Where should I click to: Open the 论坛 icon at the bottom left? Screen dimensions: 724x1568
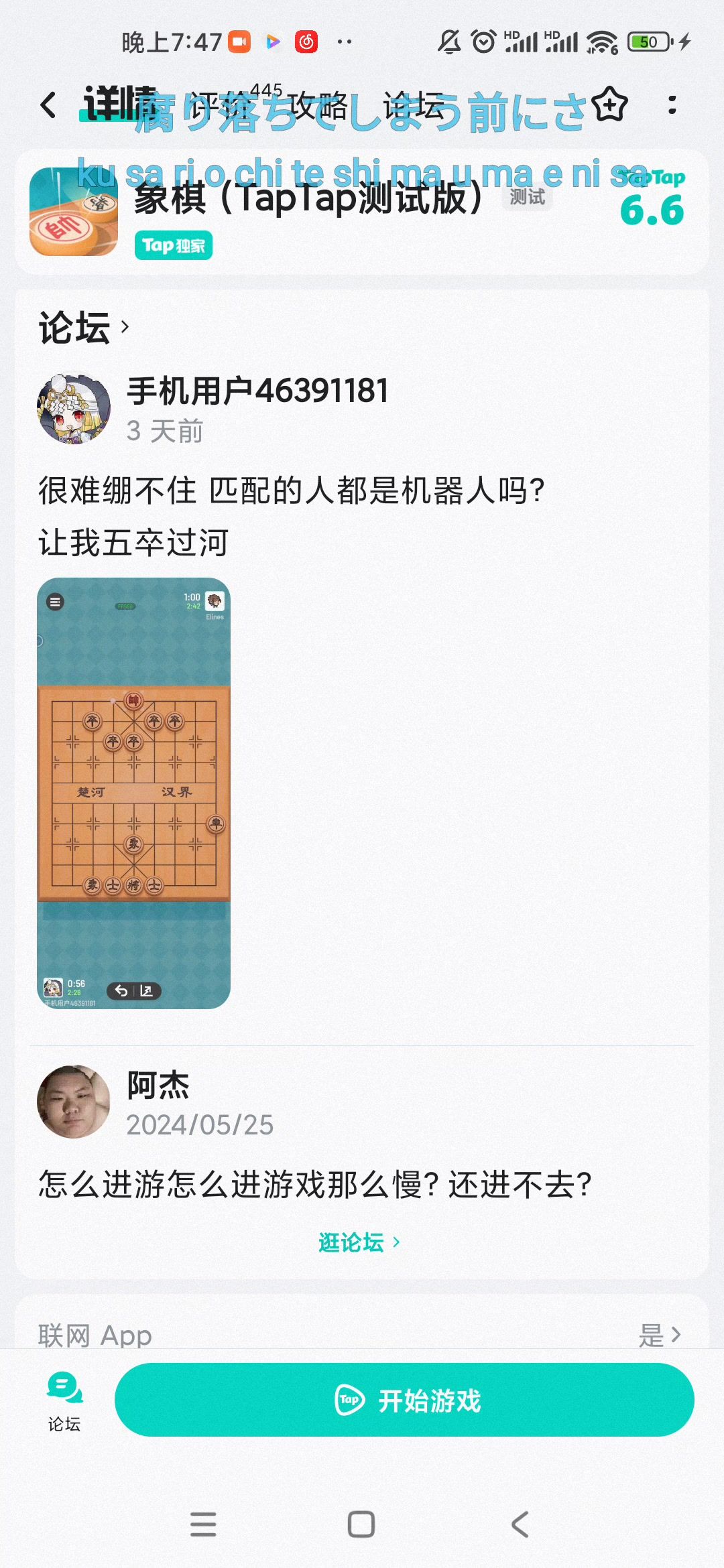pyautogui.click(x=64, y=1400)
